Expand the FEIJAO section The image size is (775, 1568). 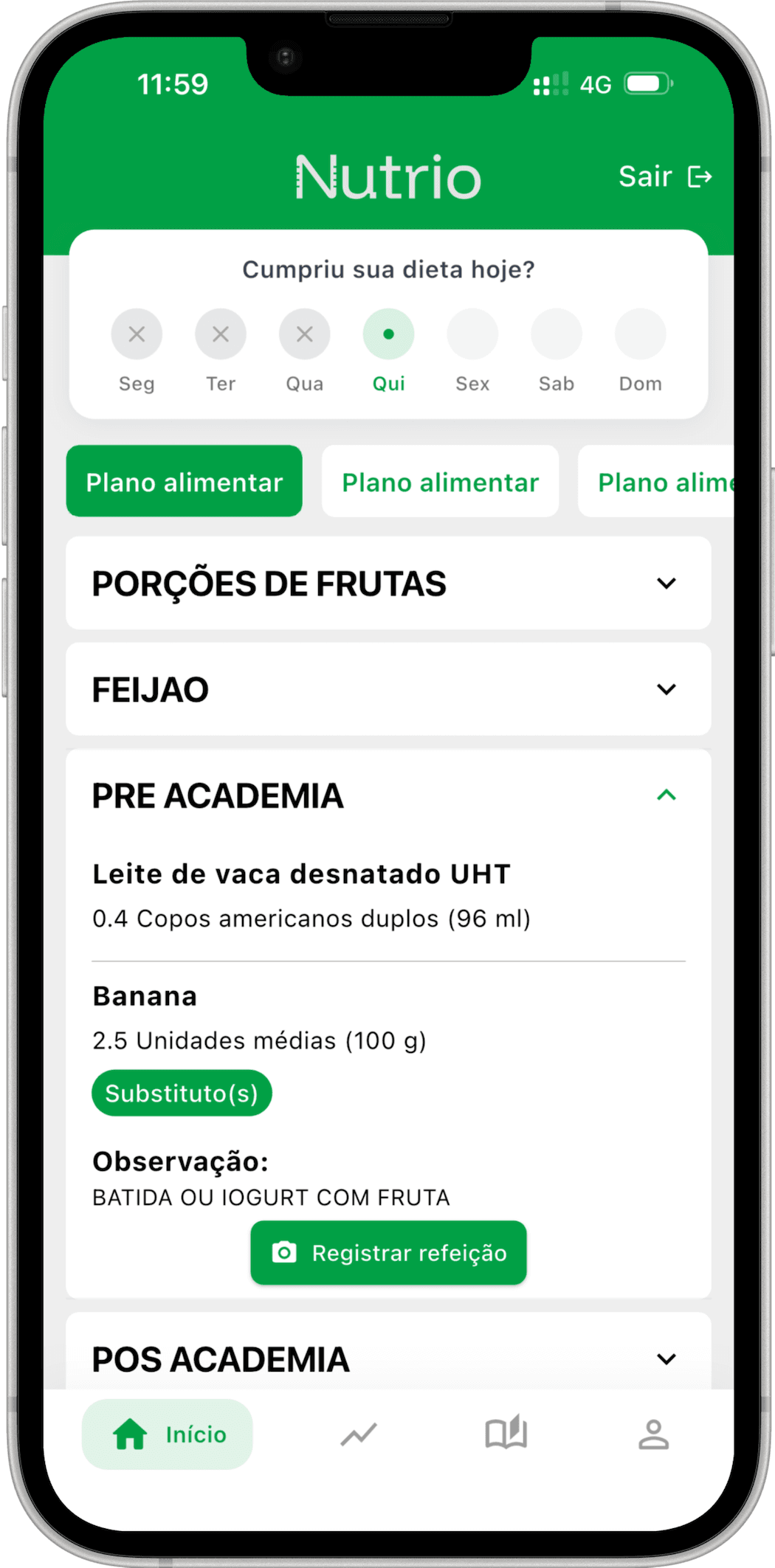coord(666,688)
